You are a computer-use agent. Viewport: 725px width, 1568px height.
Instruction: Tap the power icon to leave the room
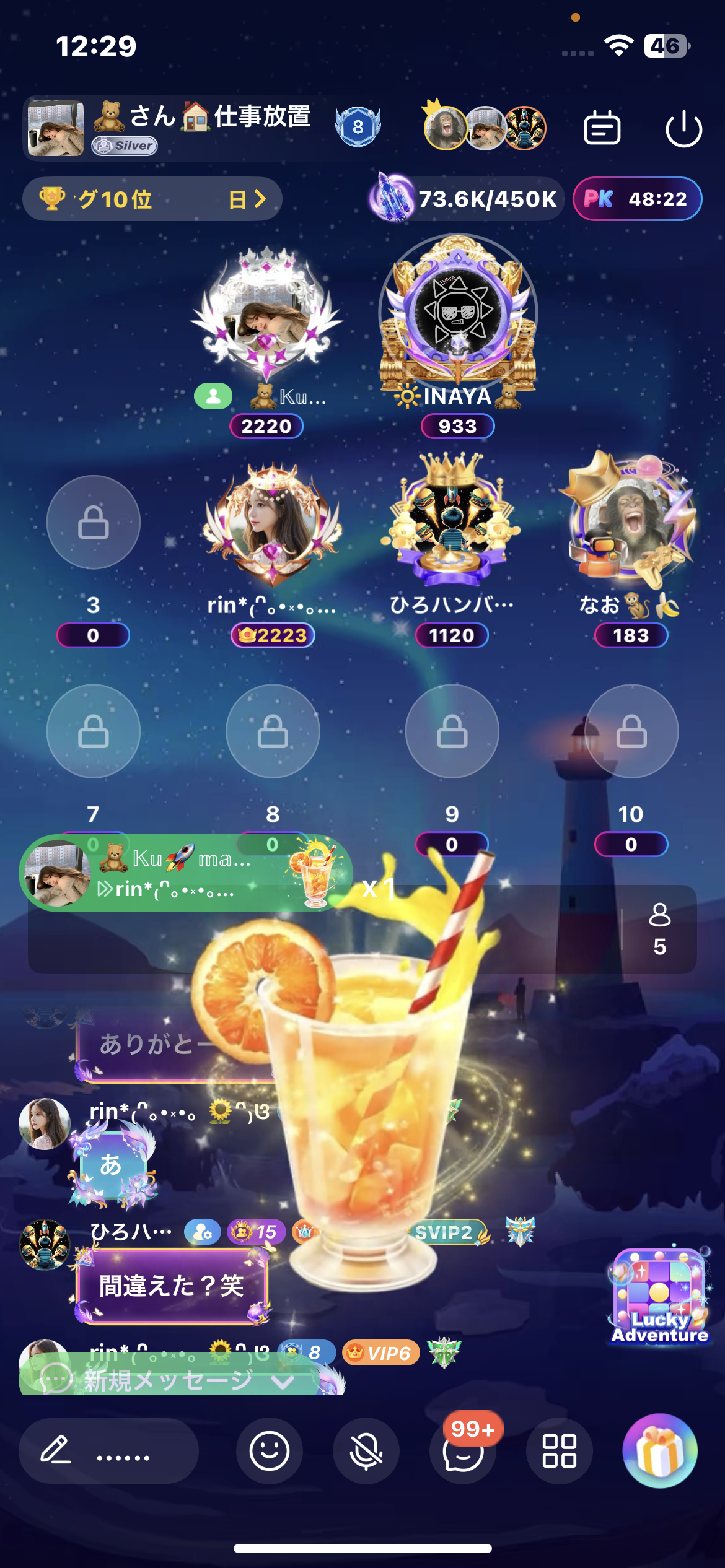(683, 129)
